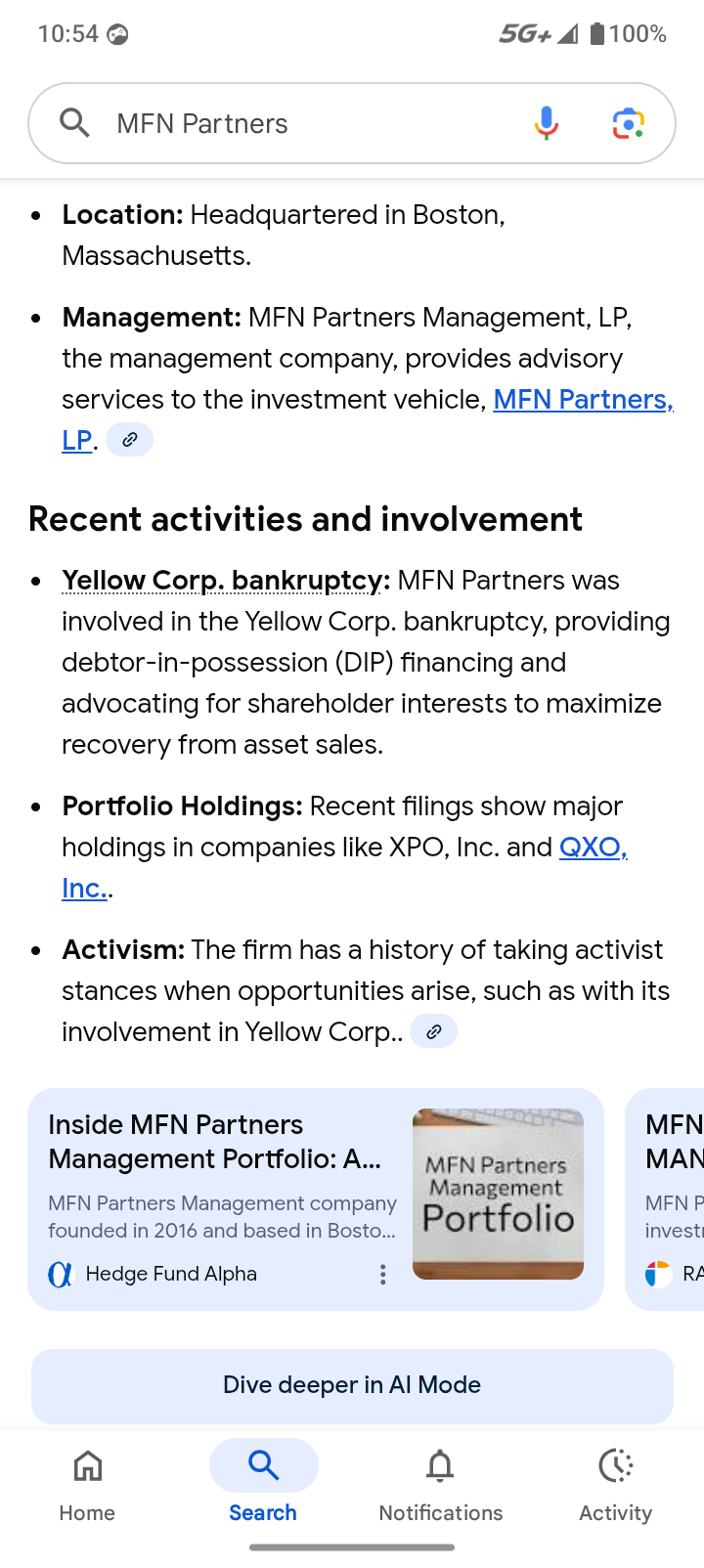Viewport: 704px width, 1568px height.
Task: Open more options on Hedge Fund Alpha card
Action: (383, 1274)
